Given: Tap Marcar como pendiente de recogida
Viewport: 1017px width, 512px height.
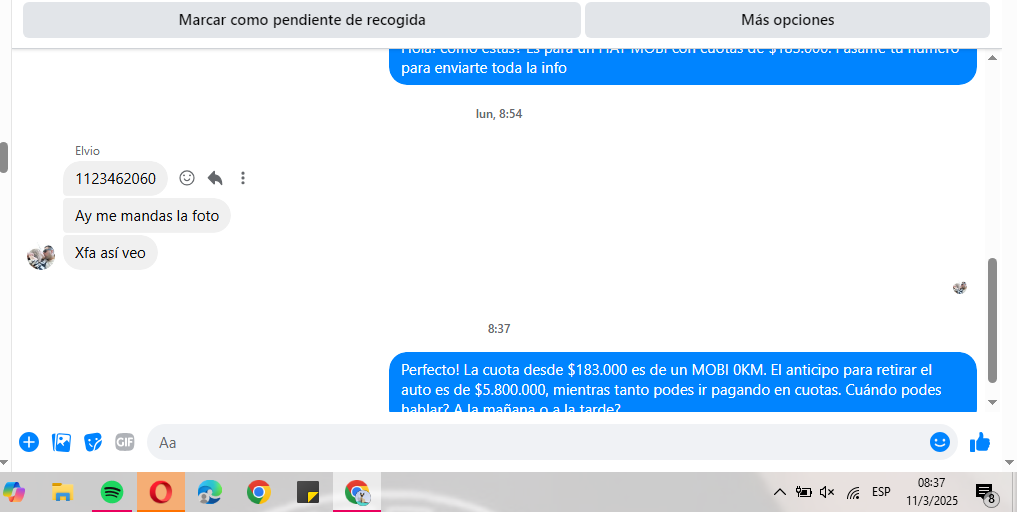Looking at the screenshot, I should coord(302,20).
